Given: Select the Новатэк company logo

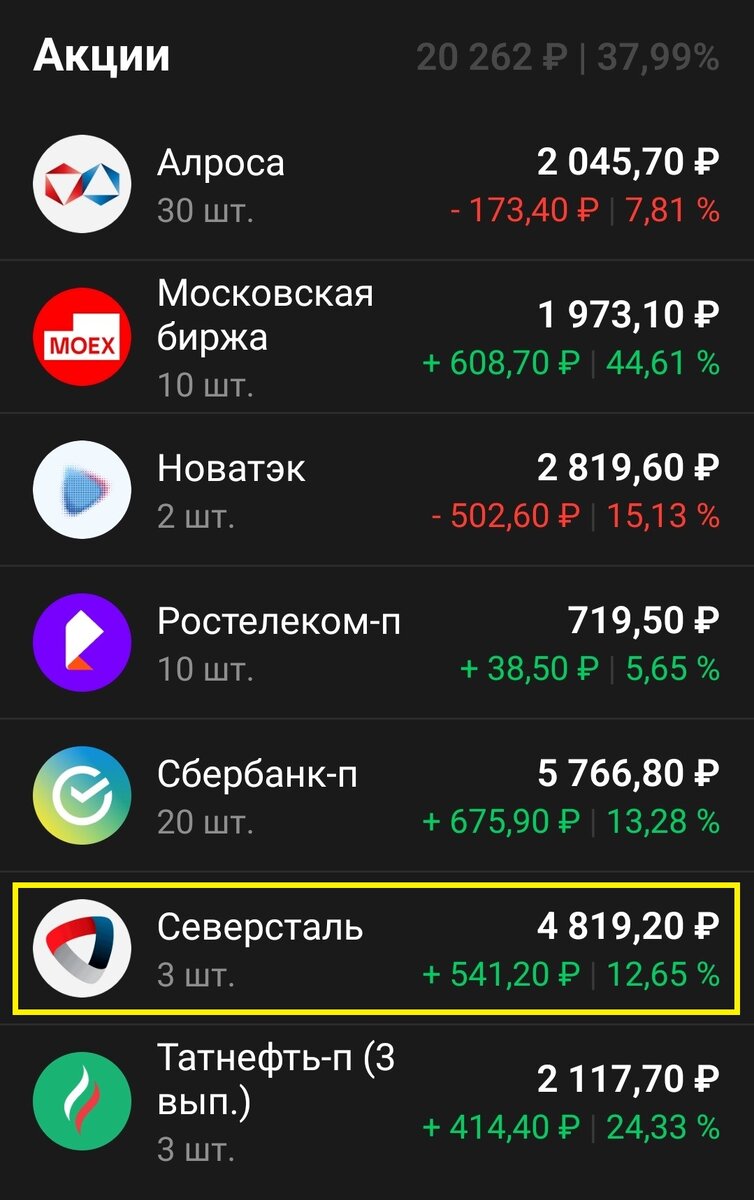Looking at the screenshot, I should tap(82, 488).
